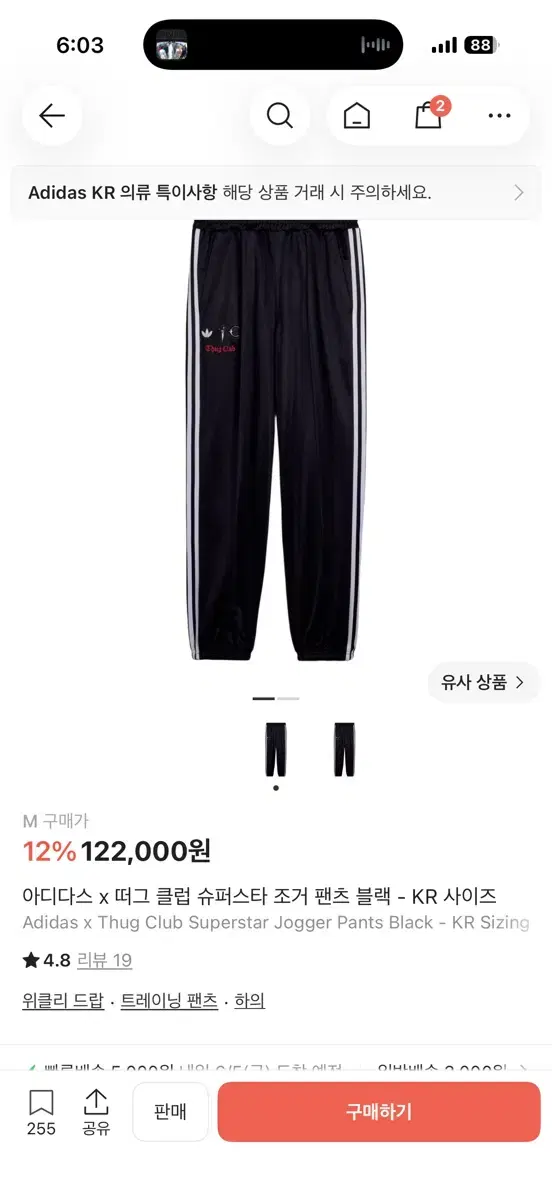Select the second pants thumbnail

344,749
